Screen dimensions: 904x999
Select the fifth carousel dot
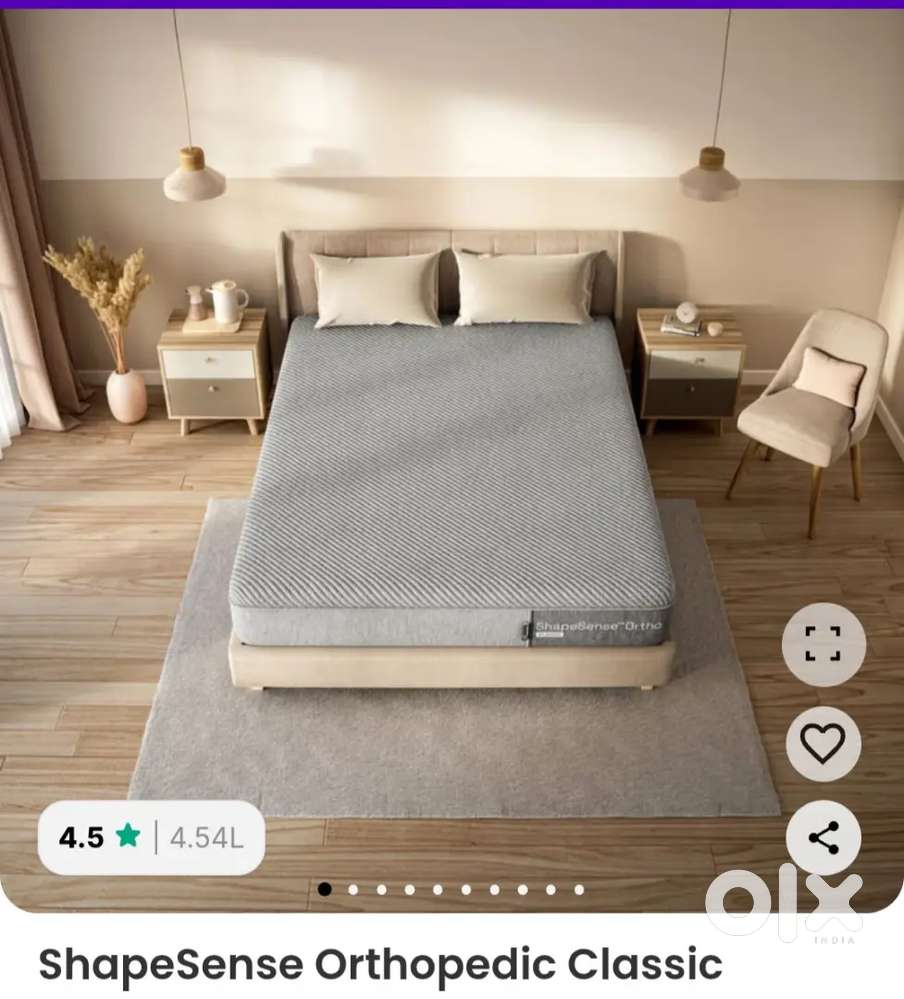(438, 888)
